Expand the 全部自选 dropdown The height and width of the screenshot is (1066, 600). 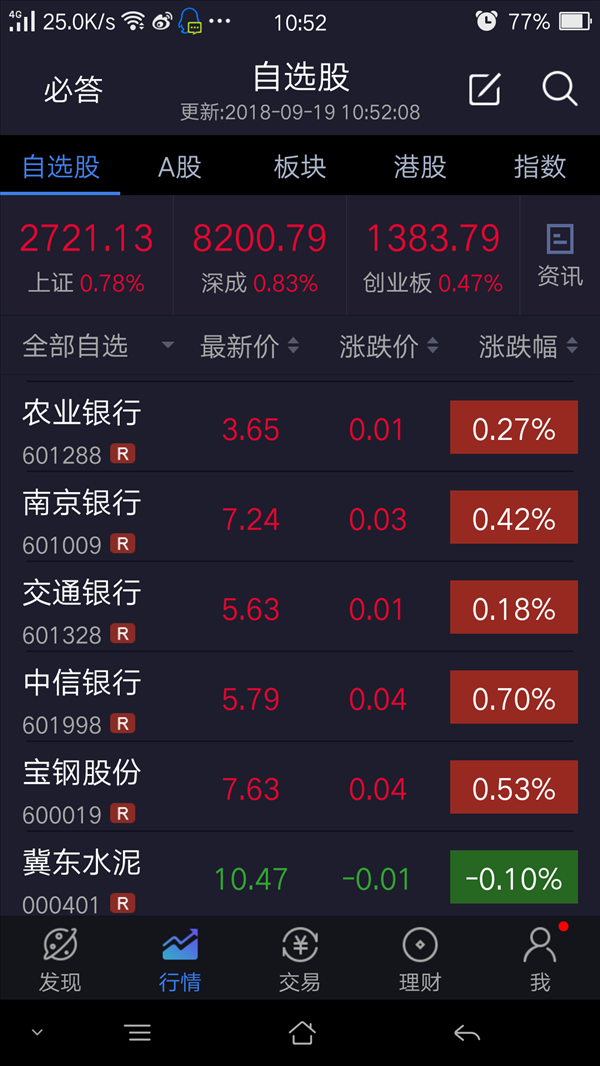click(x=98, y=347)
